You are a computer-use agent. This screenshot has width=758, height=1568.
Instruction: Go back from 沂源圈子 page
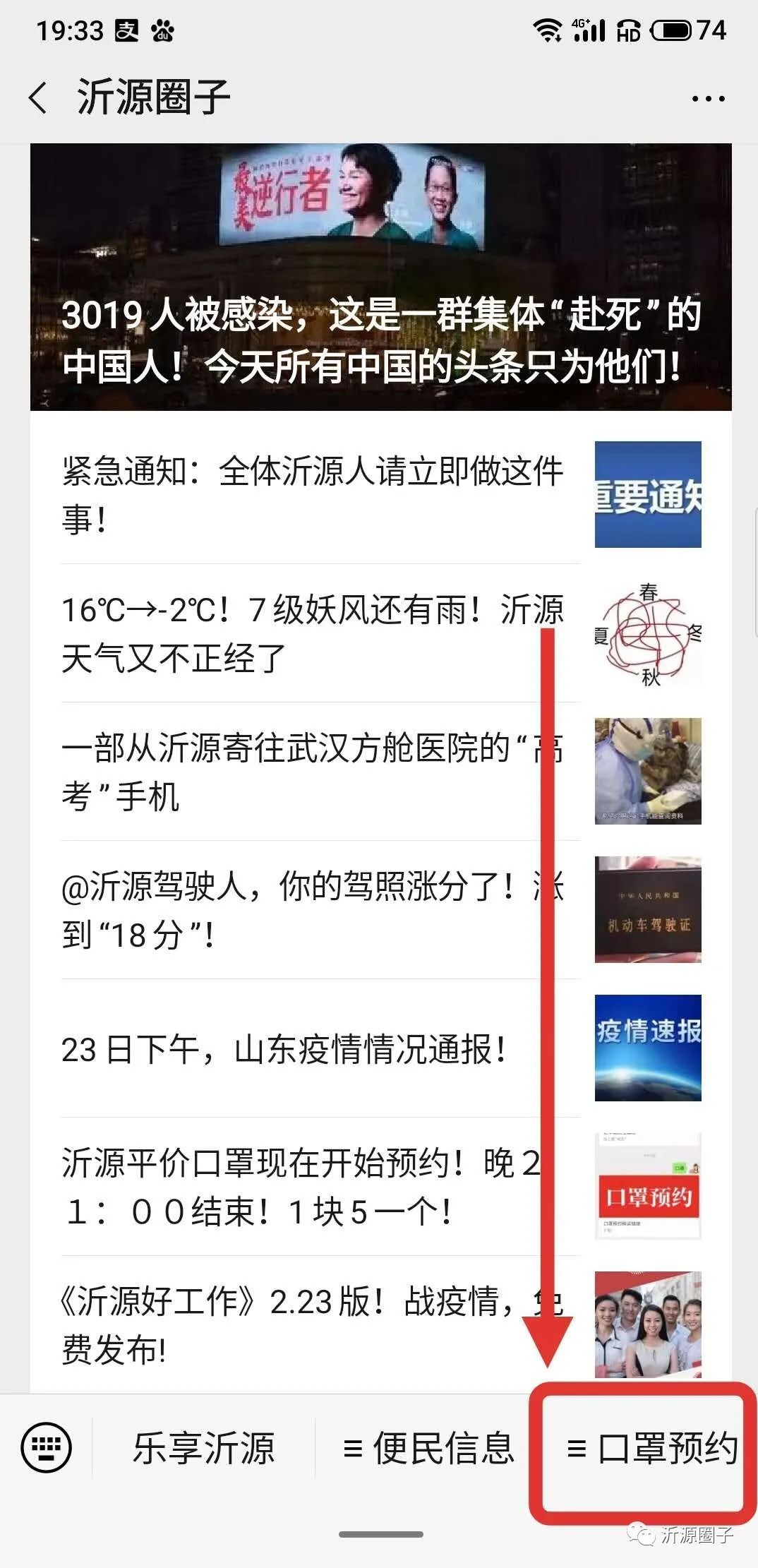pos(39,97)
